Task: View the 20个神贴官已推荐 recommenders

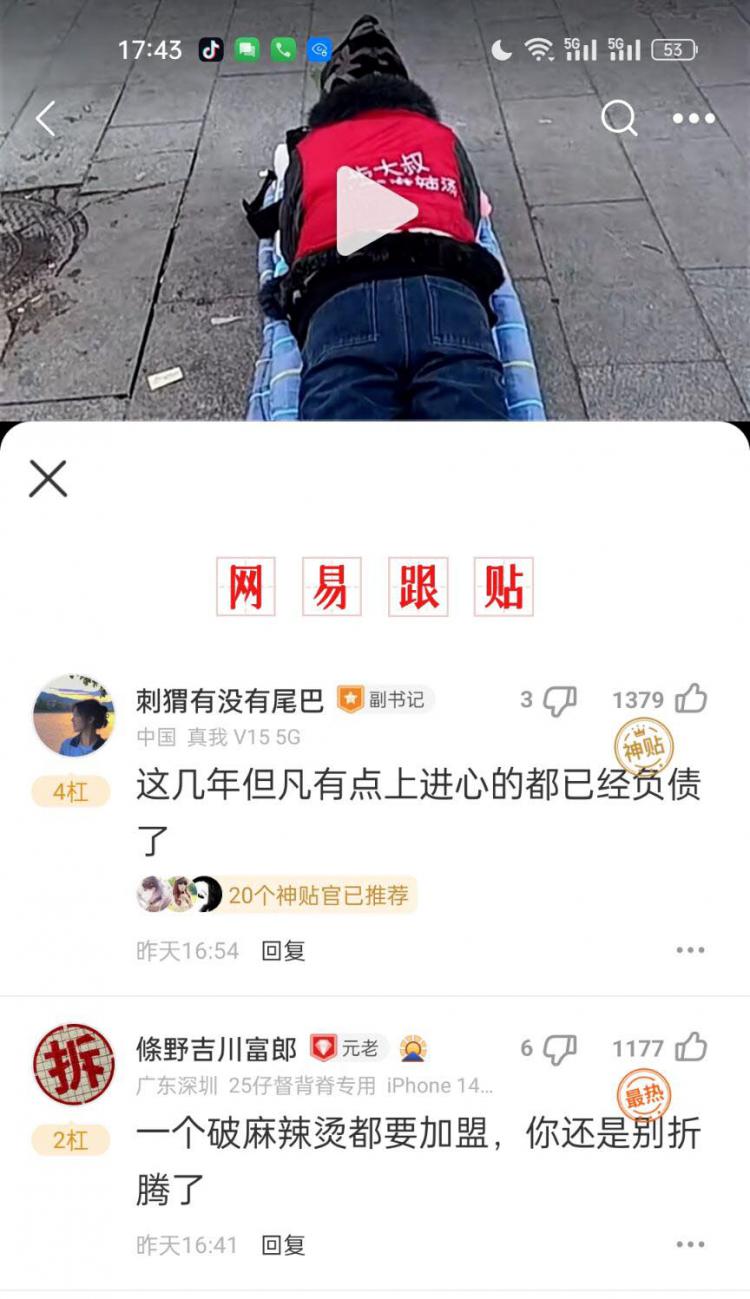Action: point(276,895)
